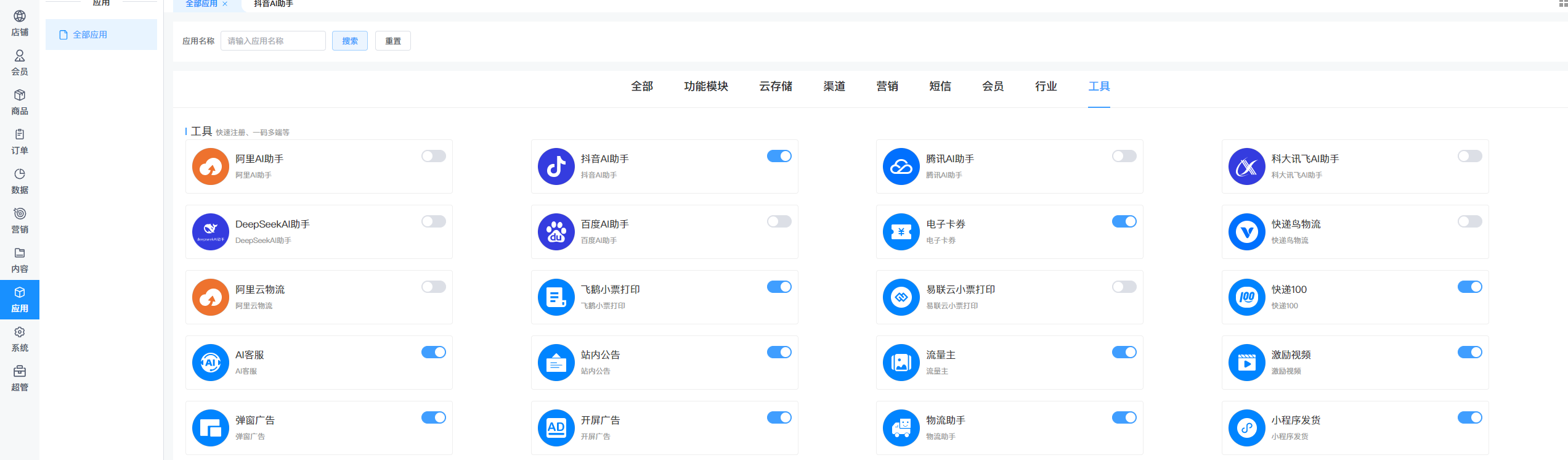This screenshot has height=460, width=1568.
Task: Disable the 抖音AI助手 toggle
Action: (779, 156)
